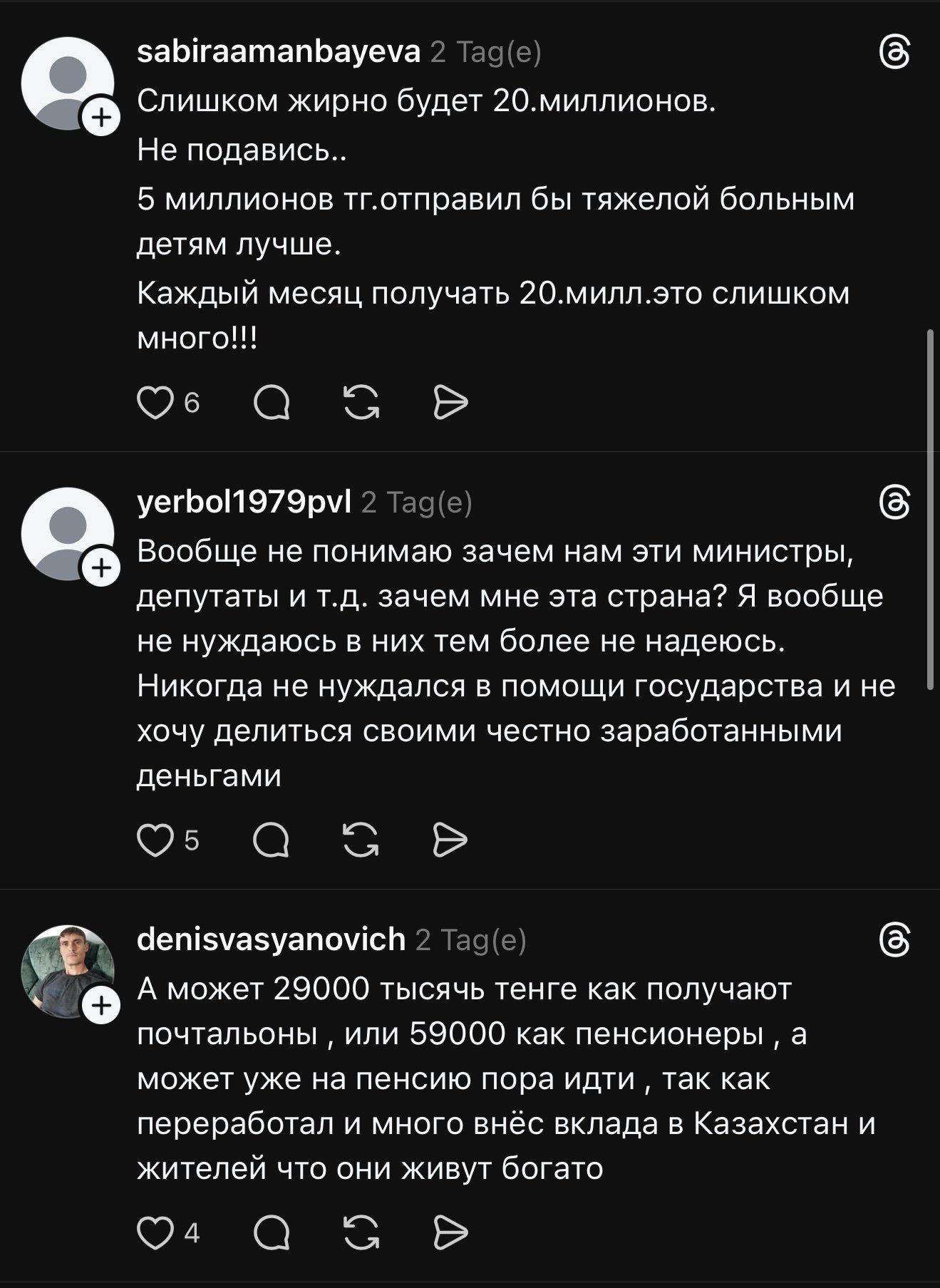940x1288 pixels.
Task: Share denisvasyanovich's comment
Action: (450, 1233)
